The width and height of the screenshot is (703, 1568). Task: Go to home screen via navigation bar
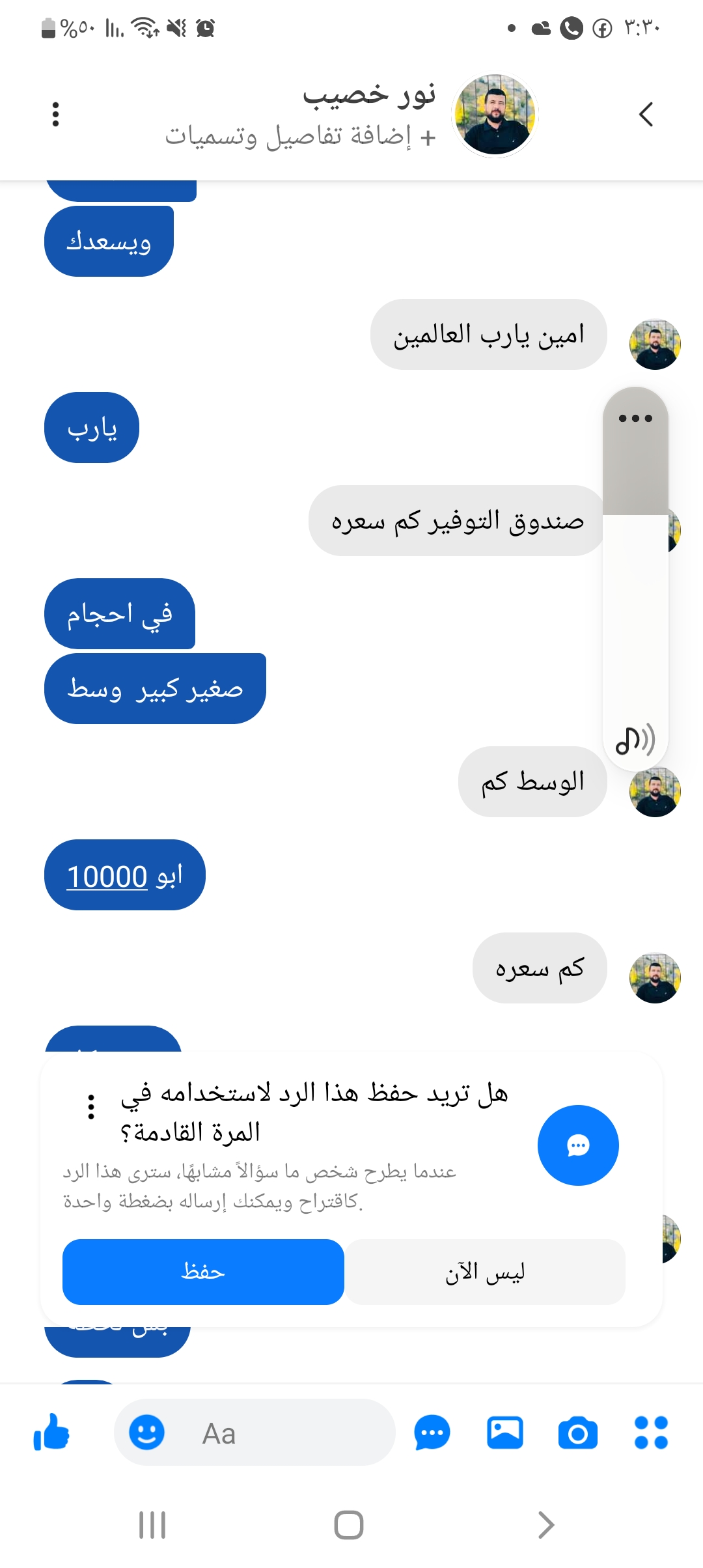(349, 1525)
